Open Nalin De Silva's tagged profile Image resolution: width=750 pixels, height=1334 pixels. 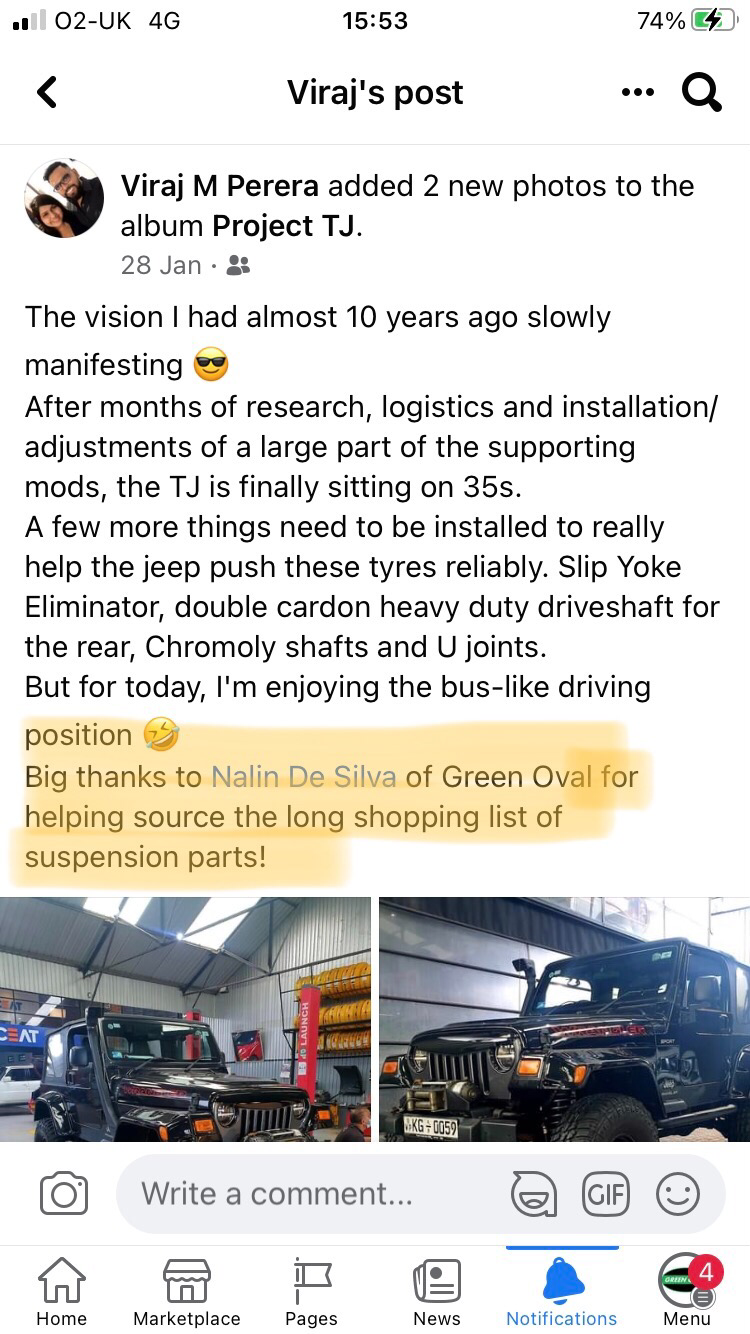click(x=303, y=776)
